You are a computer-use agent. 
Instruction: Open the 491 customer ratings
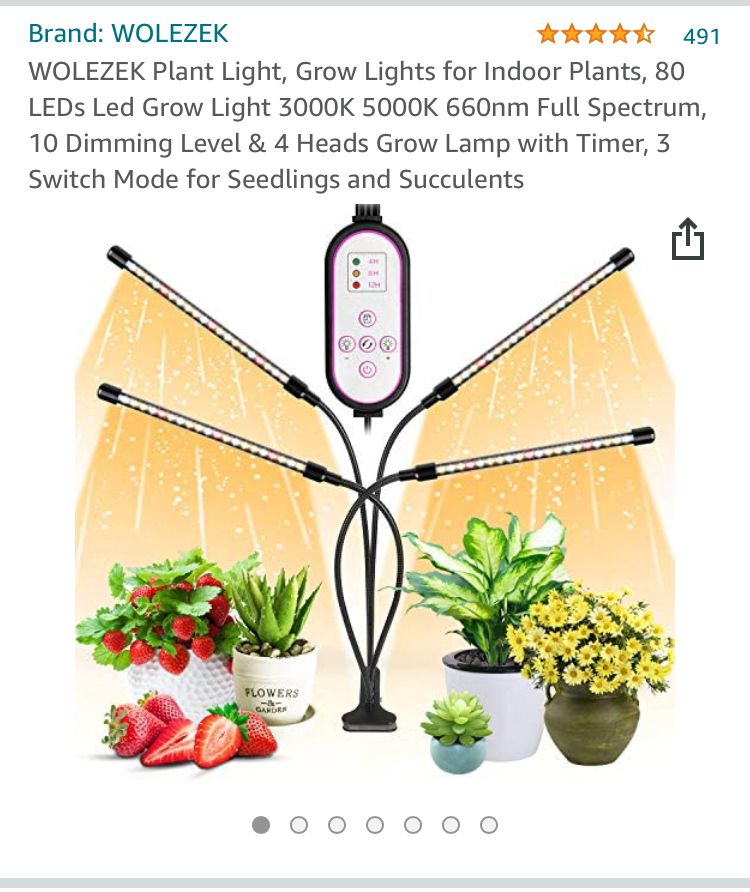click(701, 36)
